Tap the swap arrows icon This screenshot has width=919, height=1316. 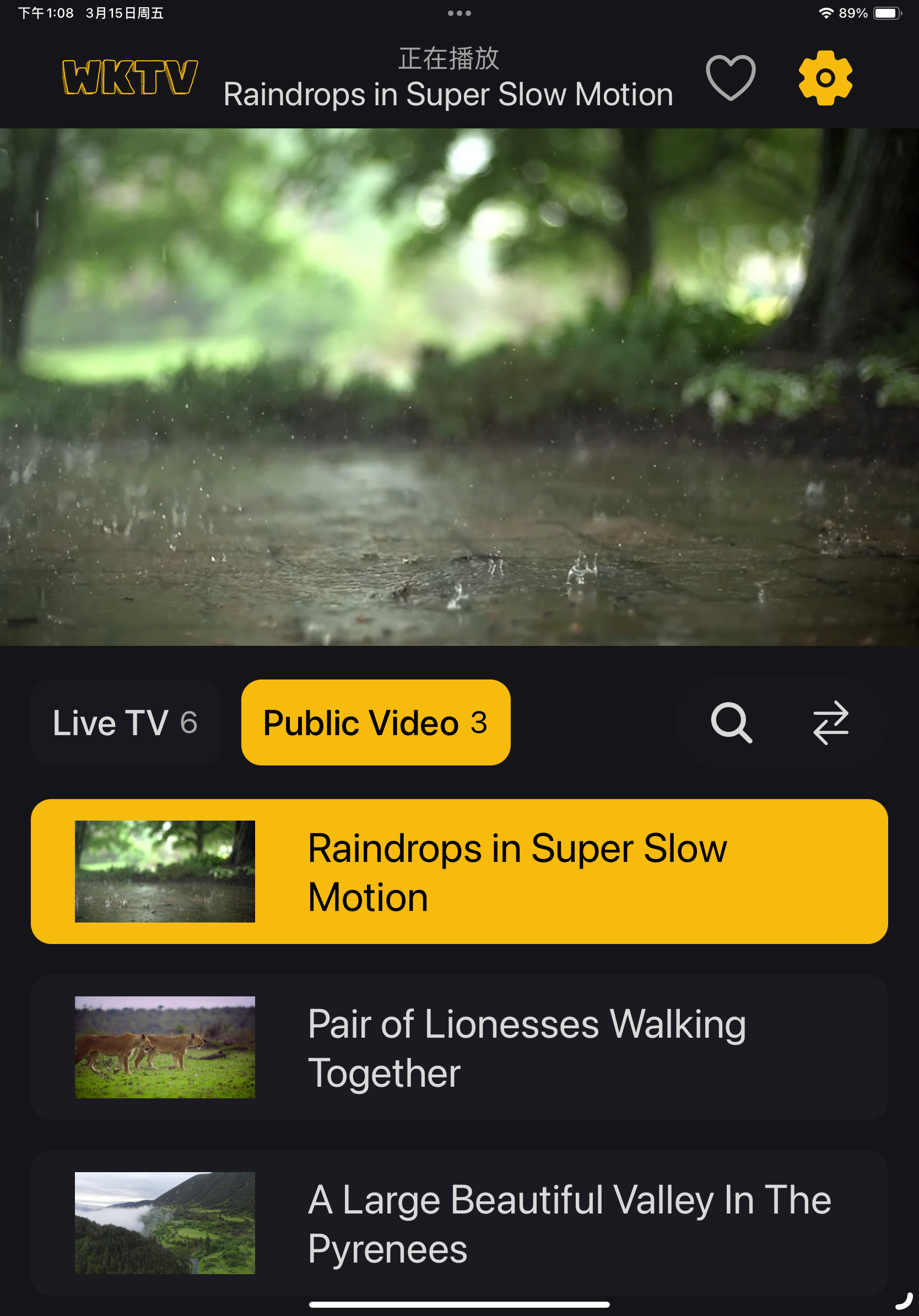click(x=830, y=722)
